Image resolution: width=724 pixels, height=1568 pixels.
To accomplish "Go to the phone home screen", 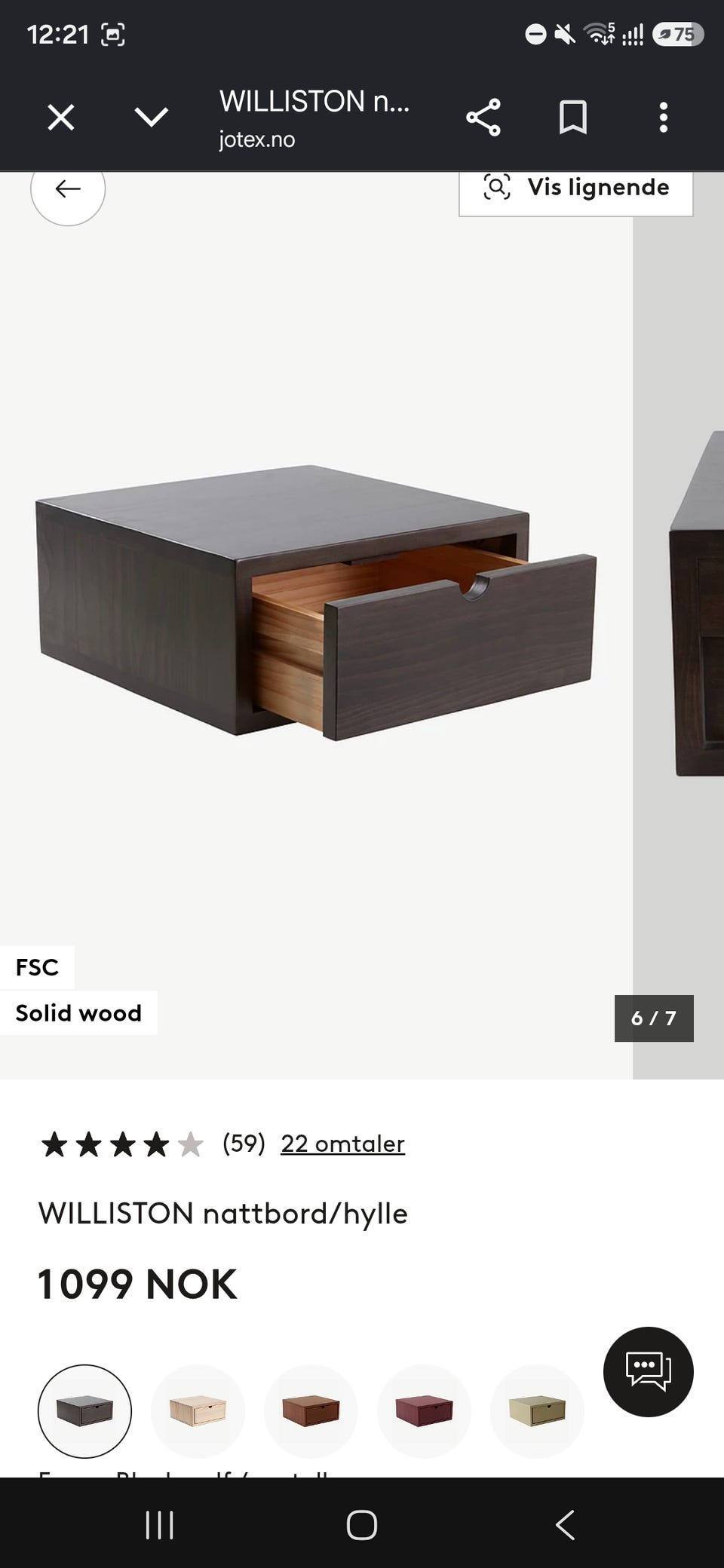I will point(362,1524).
